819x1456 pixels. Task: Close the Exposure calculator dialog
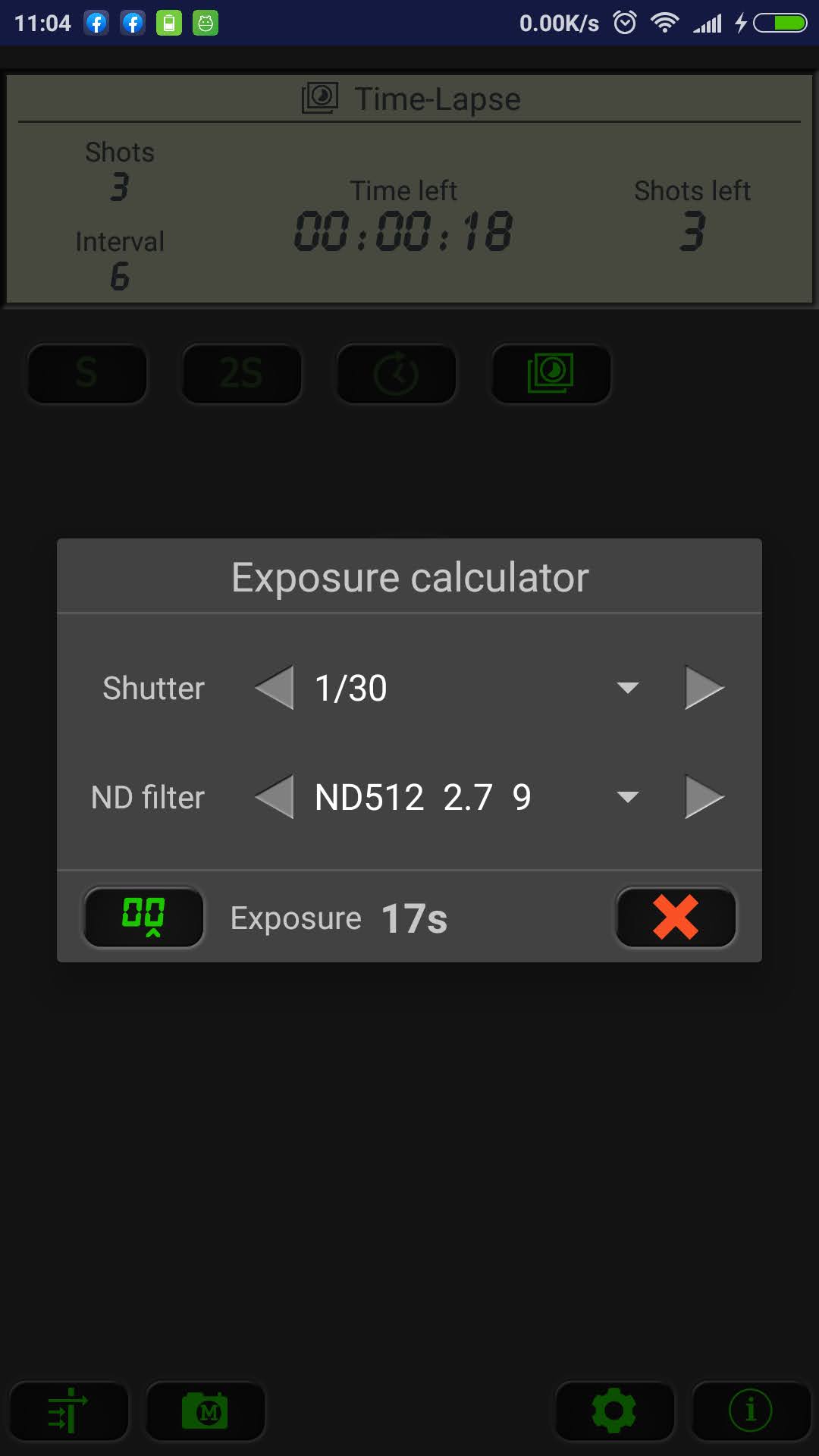tap(676, 917)
